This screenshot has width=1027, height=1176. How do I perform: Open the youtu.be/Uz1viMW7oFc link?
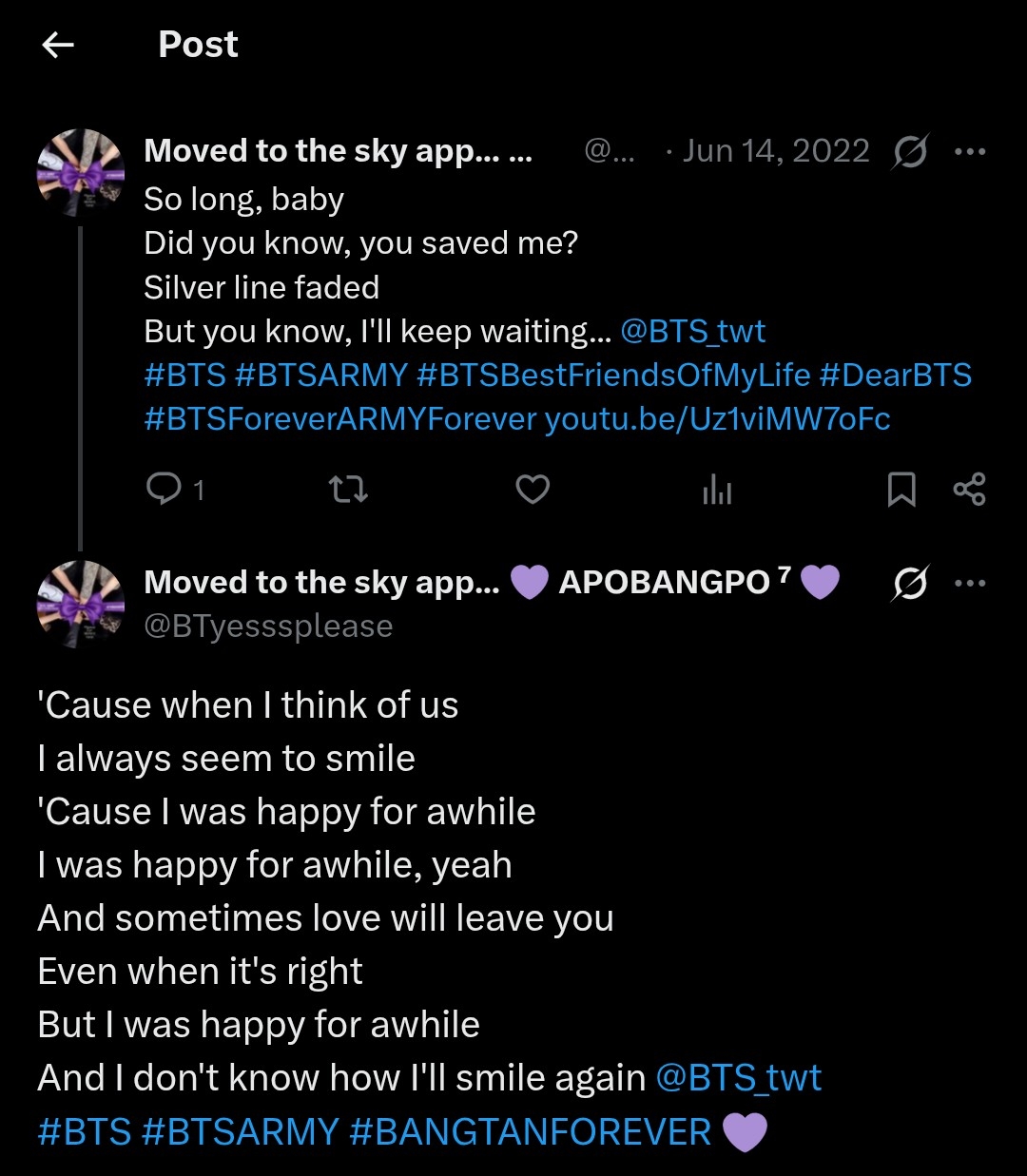[x=717, y=419]
